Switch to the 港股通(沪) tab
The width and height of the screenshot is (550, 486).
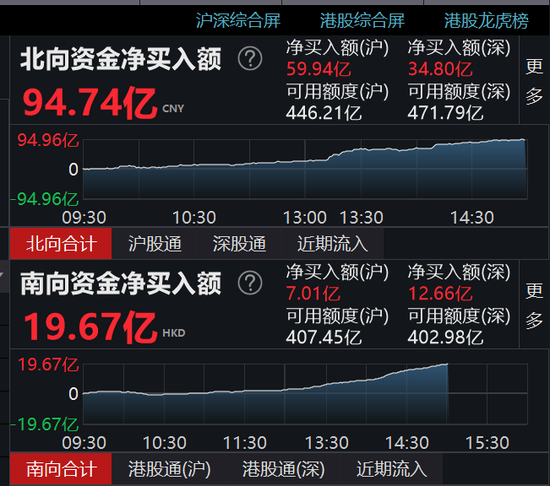click(x=169, y=468)
